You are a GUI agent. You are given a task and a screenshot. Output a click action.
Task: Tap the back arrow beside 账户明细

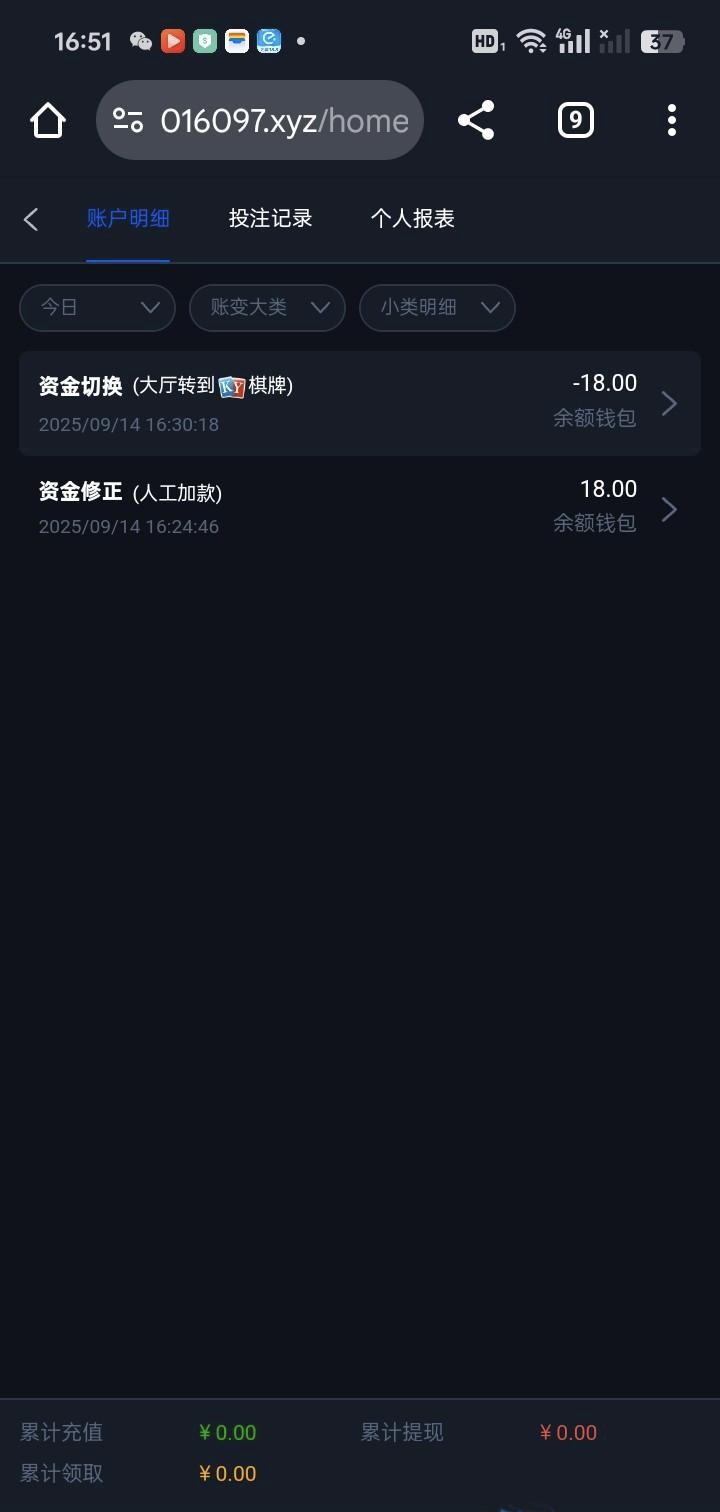(30, 218)
